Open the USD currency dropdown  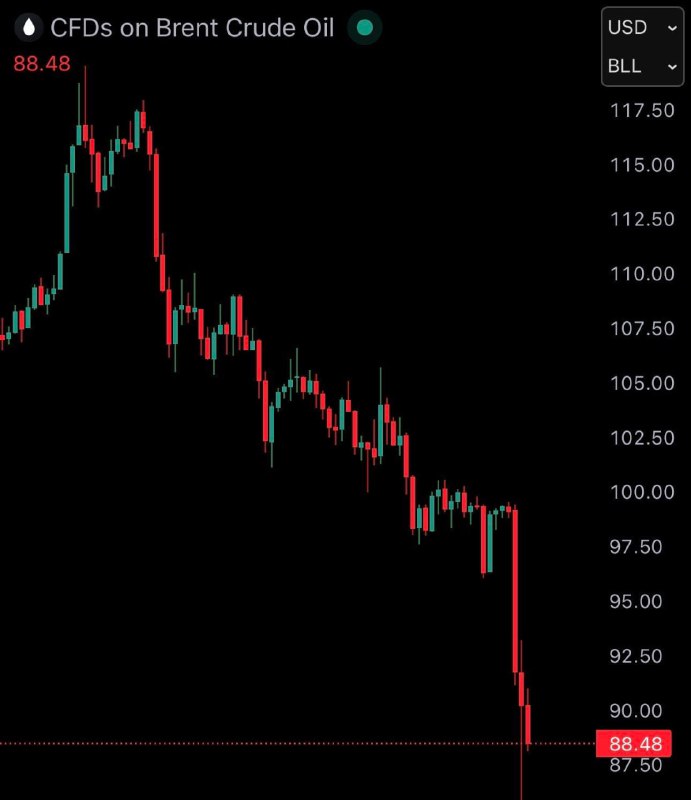pyautogui.click(x=642, y=28)
